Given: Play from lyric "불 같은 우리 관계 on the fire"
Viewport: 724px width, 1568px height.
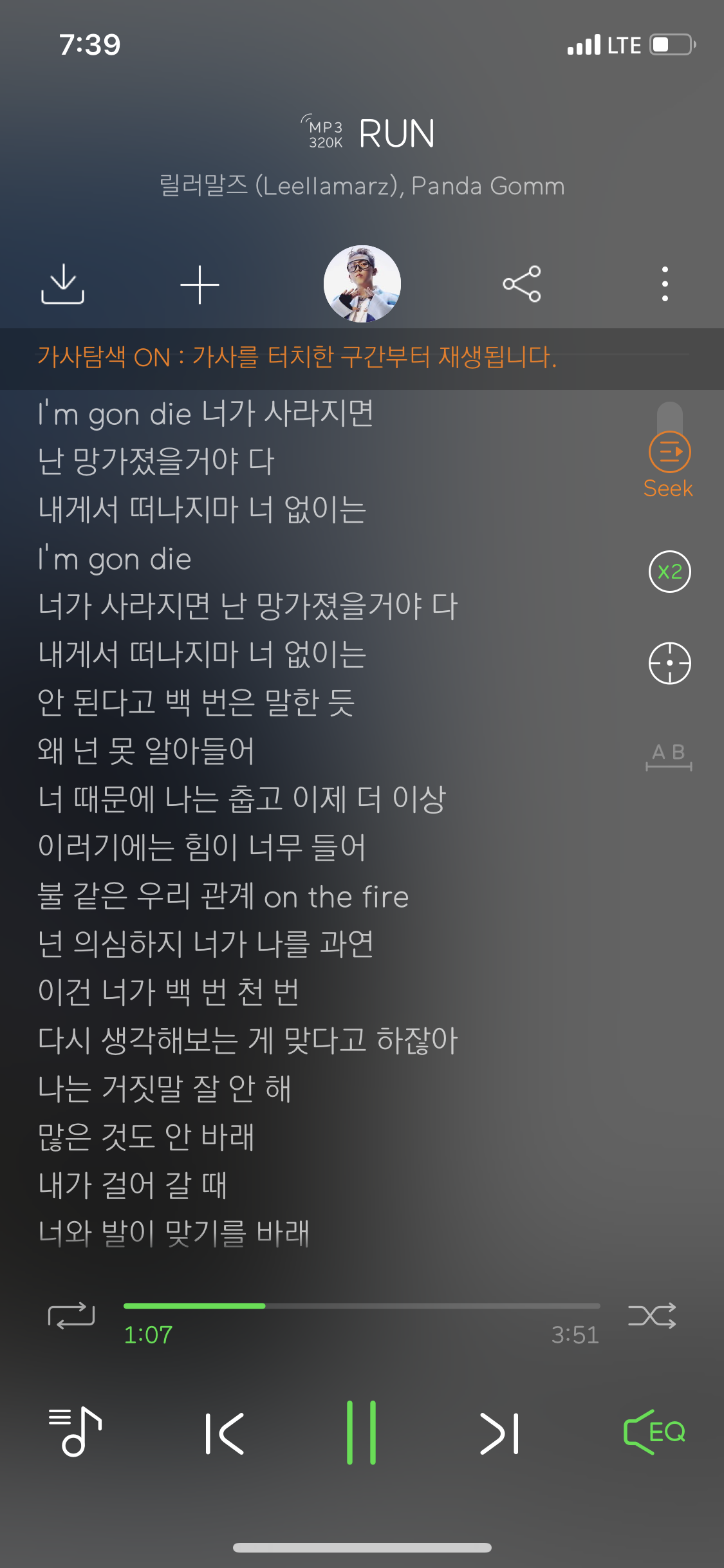Looking at the screenshot, I should click(x=223, y=896).
